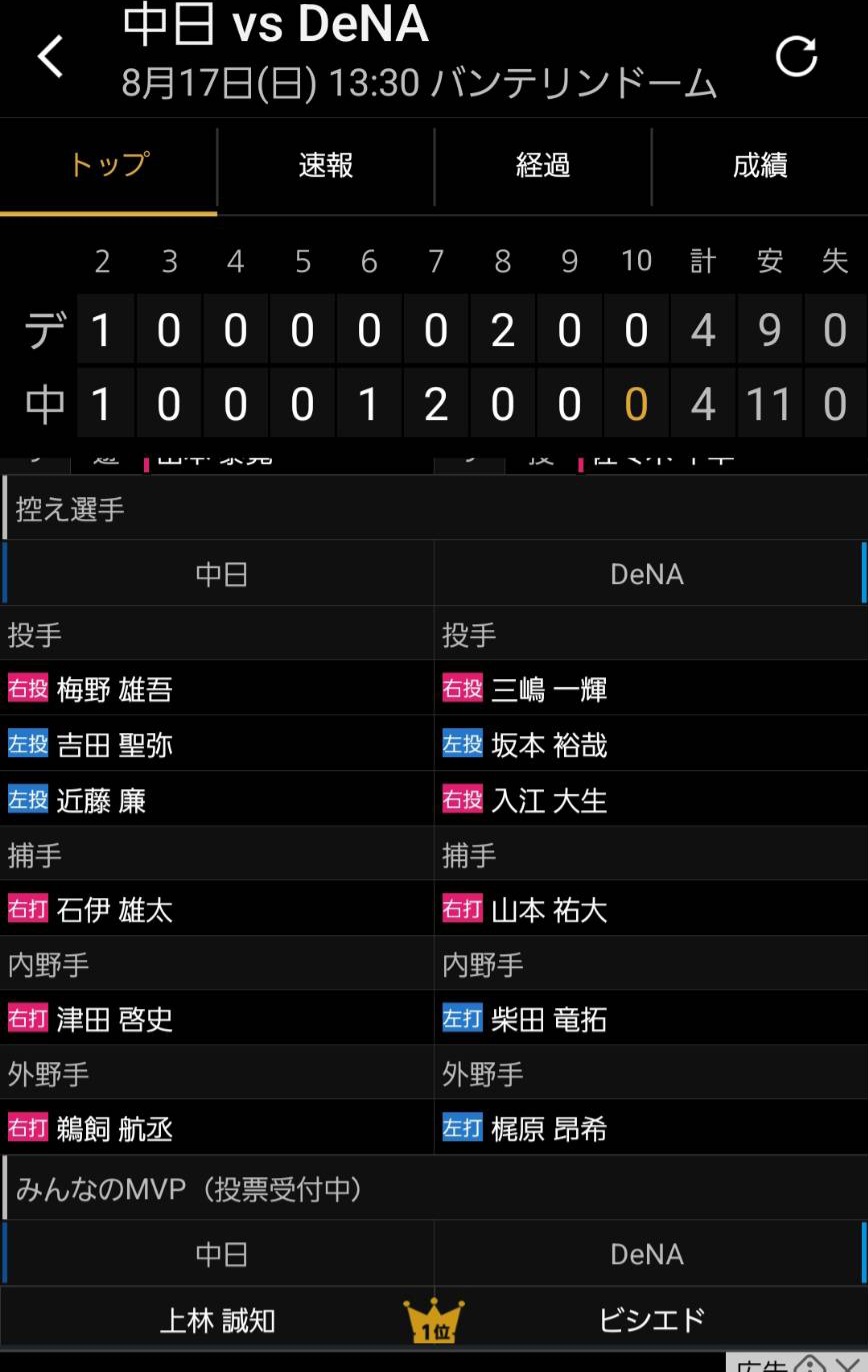Open player 三嶋 一輝
The width and height of the screenshot is (868, 1372).
pyautogui.click(x=548, y=689)
